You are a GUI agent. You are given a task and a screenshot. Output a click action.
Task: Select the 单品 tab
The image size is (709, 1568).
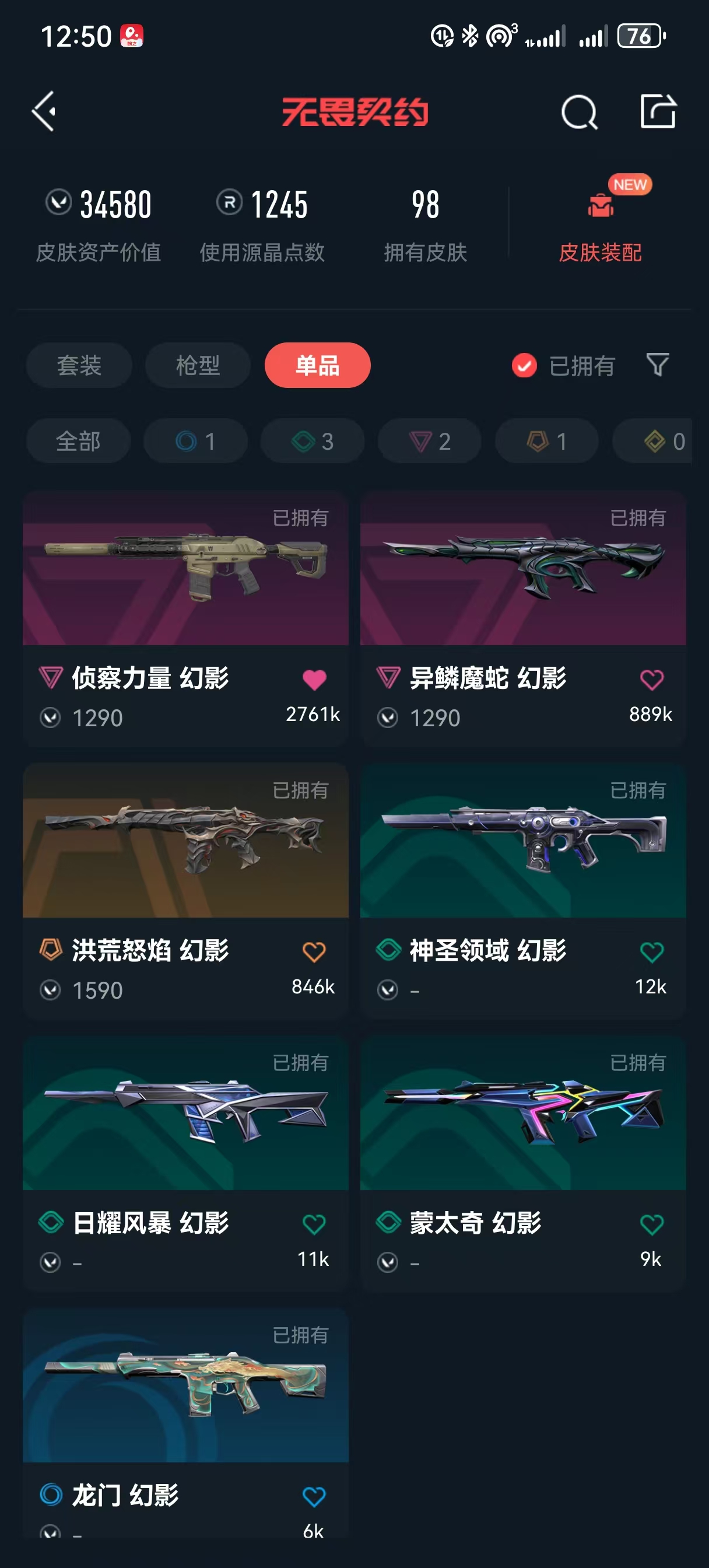[317, 365]
